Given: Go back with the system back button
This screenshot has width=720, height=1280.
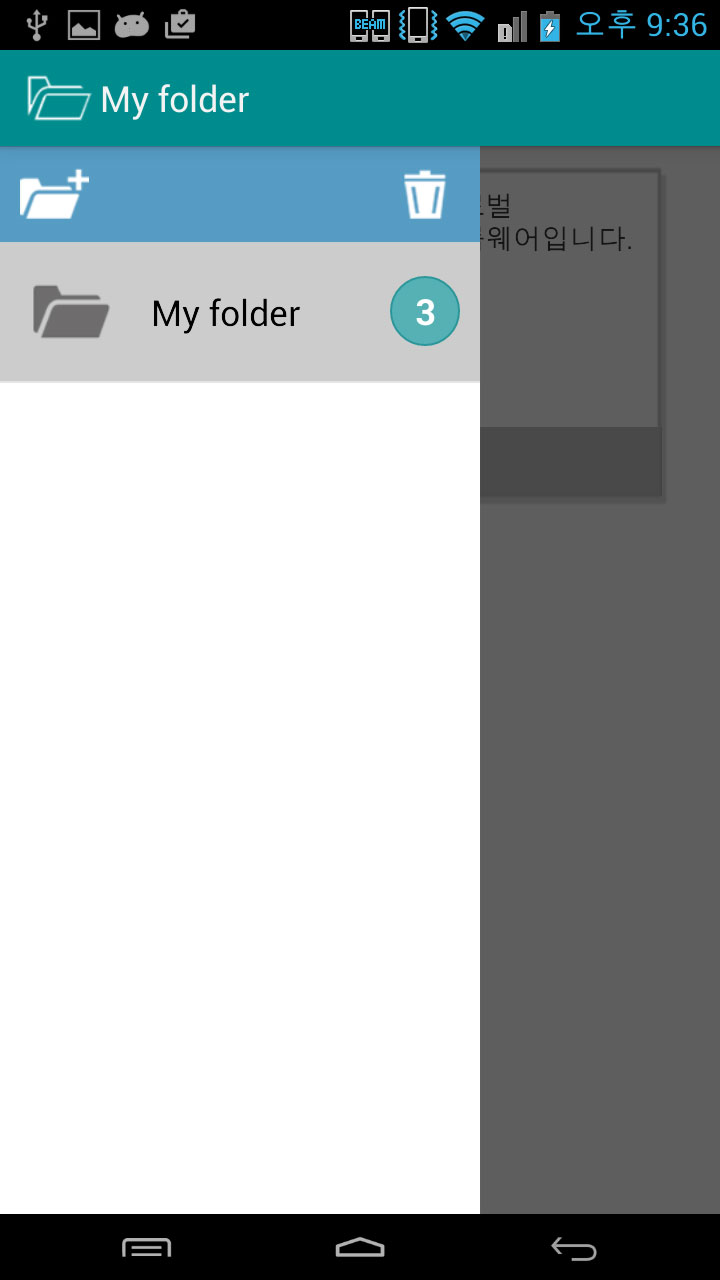Looking at the screenshot, I should tap(574, 1247).
